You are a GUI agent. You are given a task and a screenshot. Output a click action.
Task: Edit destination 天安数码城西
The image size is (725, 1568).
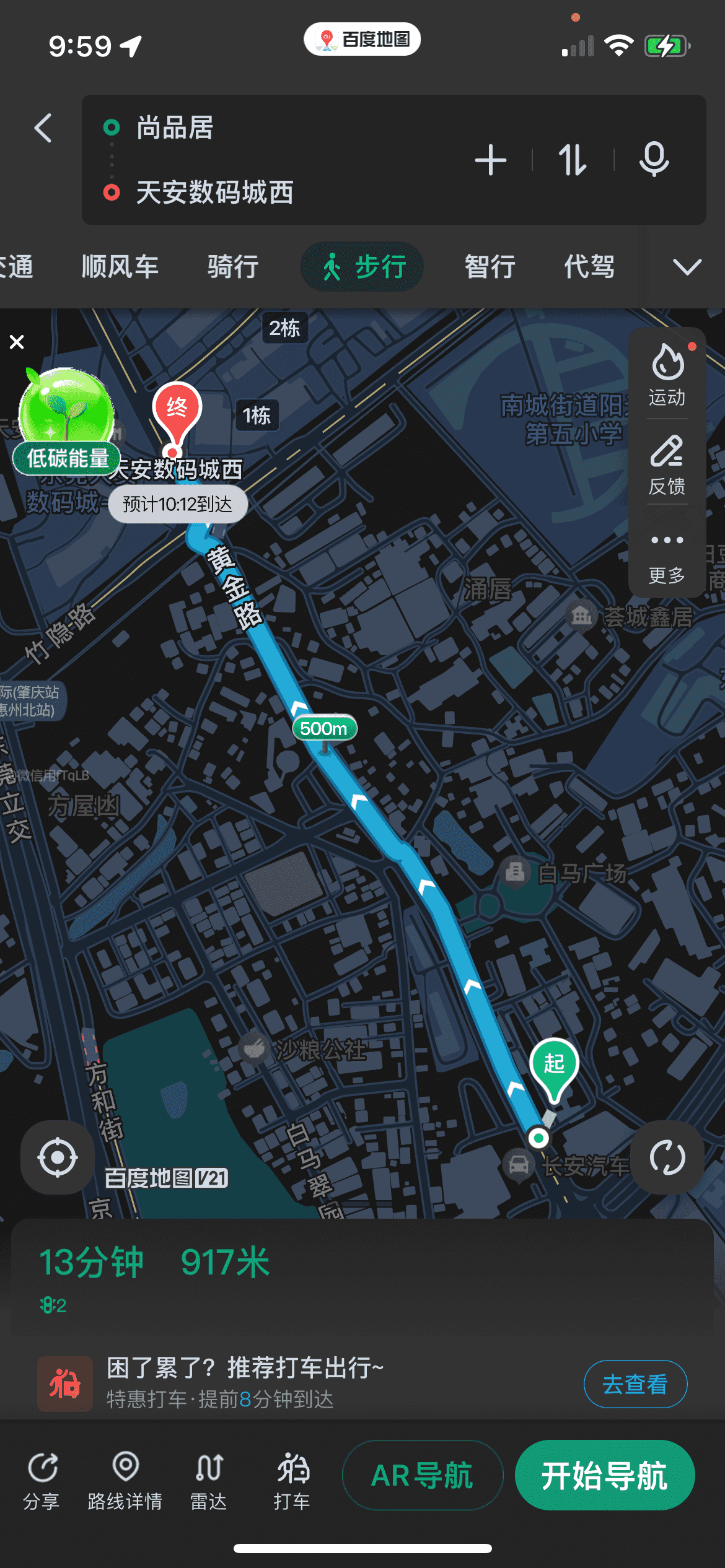tap(214, 193)
